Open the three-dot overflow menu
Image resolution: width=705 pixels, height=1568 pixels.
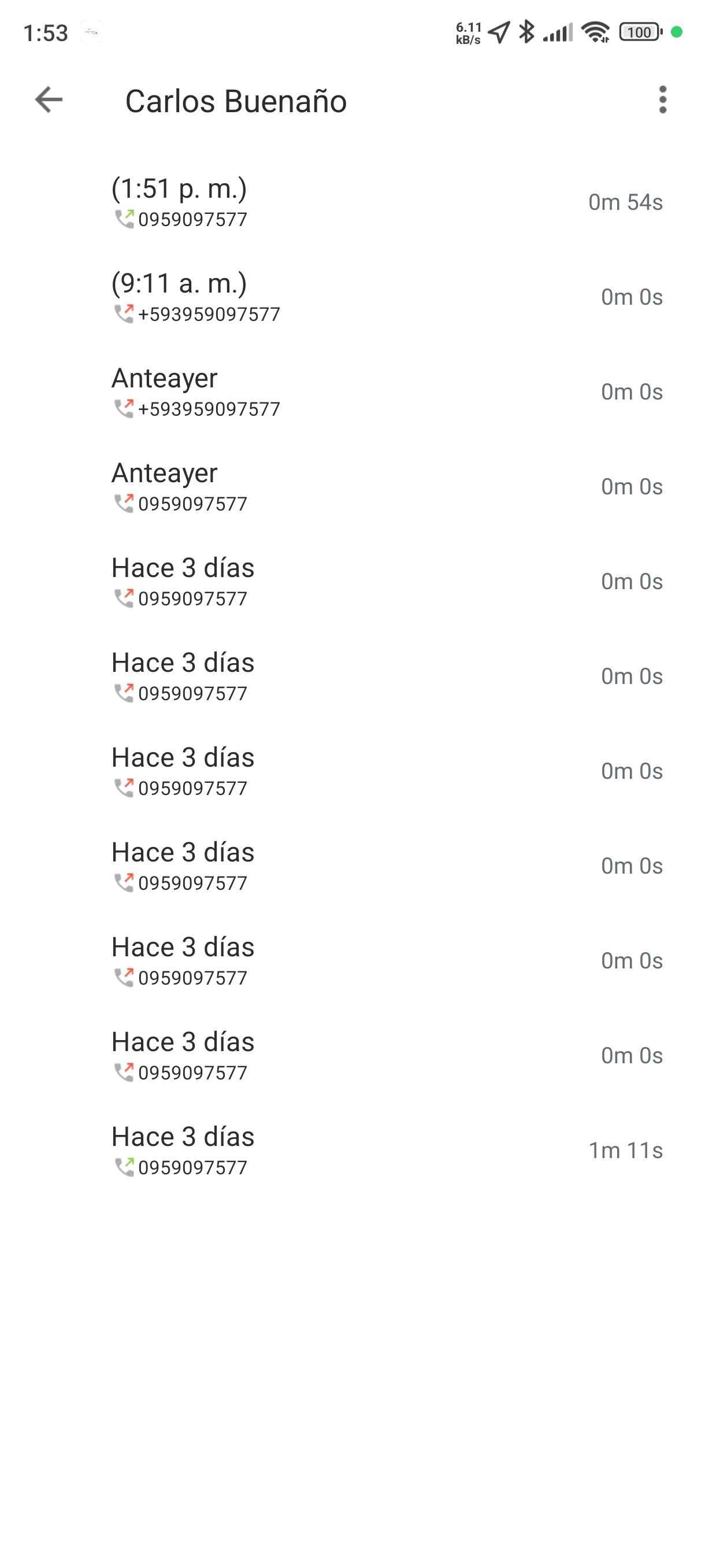[662, 100]
